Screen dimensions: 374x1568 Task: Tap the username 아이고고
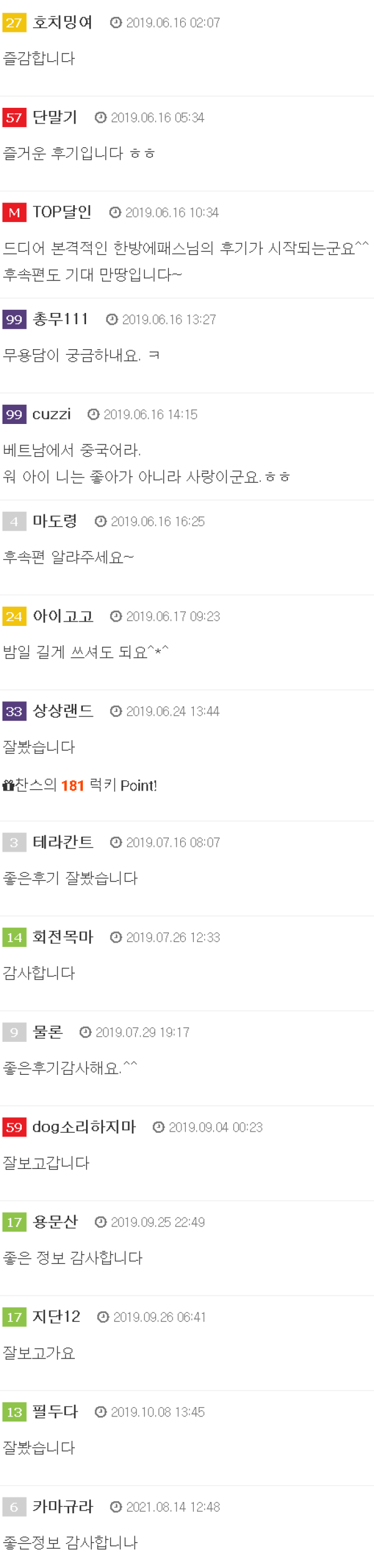pos(62,617)
